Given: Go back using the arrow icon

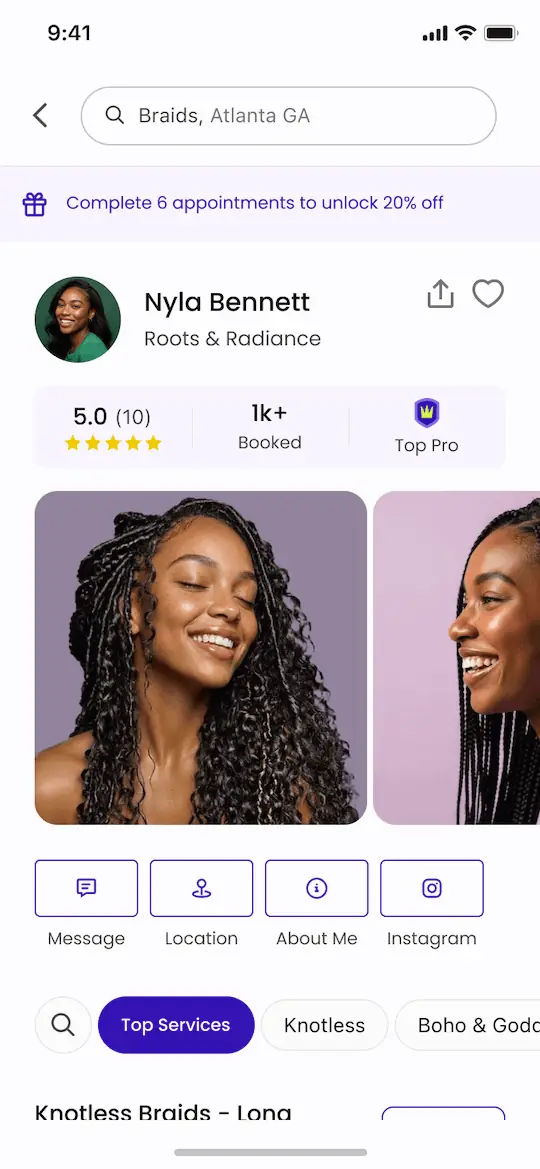Looking at the screenshot, I should tap(40, 116).
